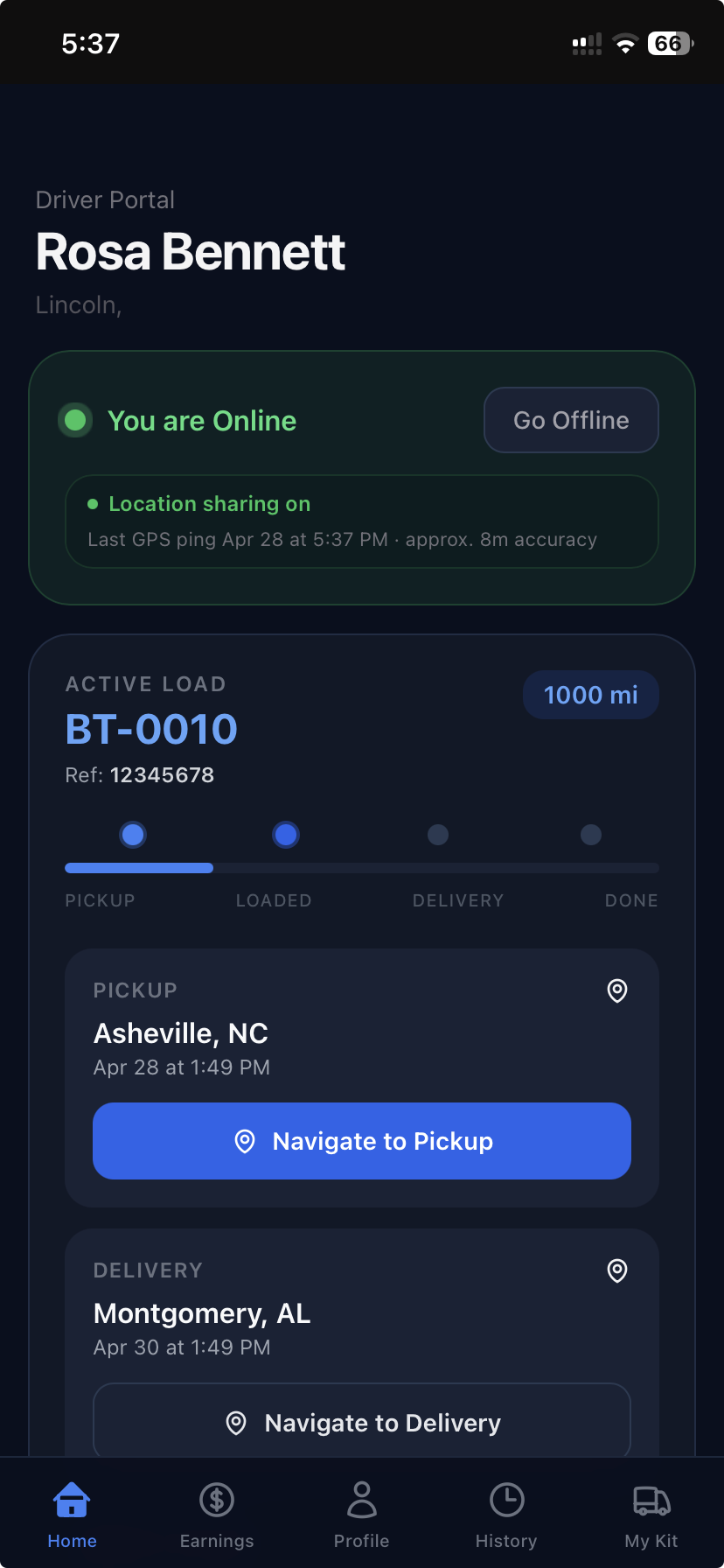
Task: Tap the Go Offline button
Action: click(571, 420)
